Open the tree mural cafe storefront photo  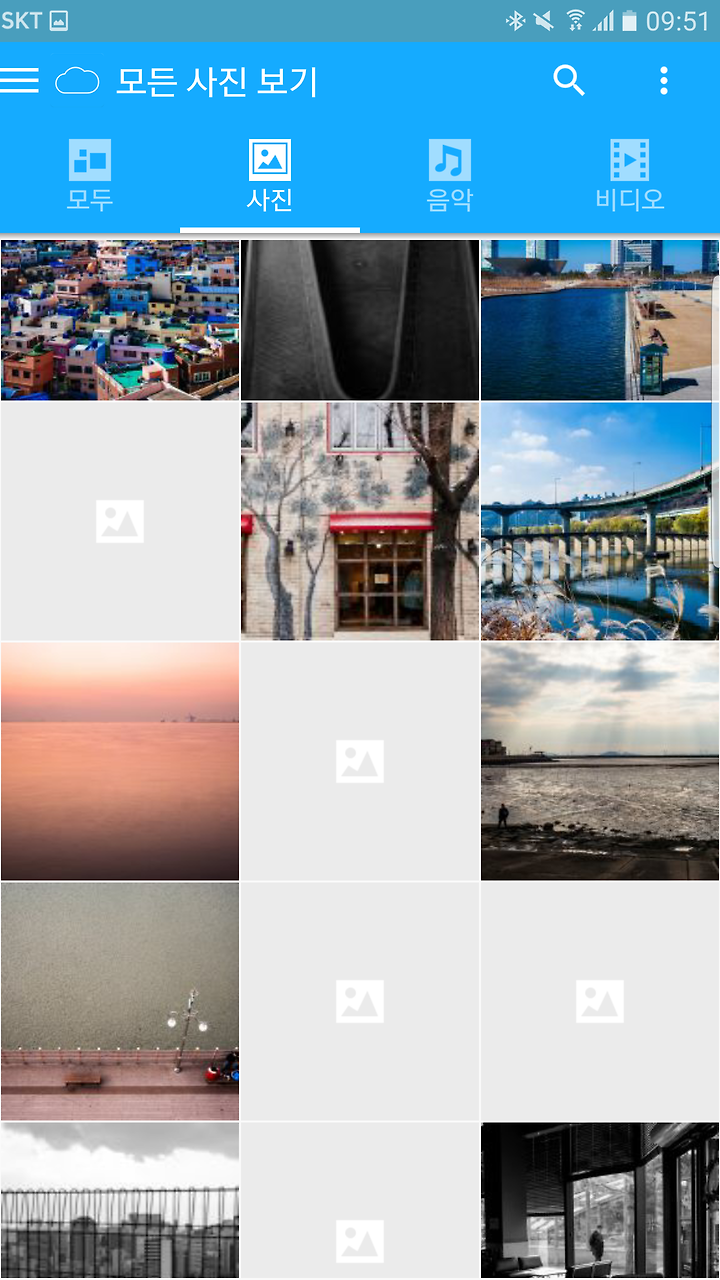(360, 521)
